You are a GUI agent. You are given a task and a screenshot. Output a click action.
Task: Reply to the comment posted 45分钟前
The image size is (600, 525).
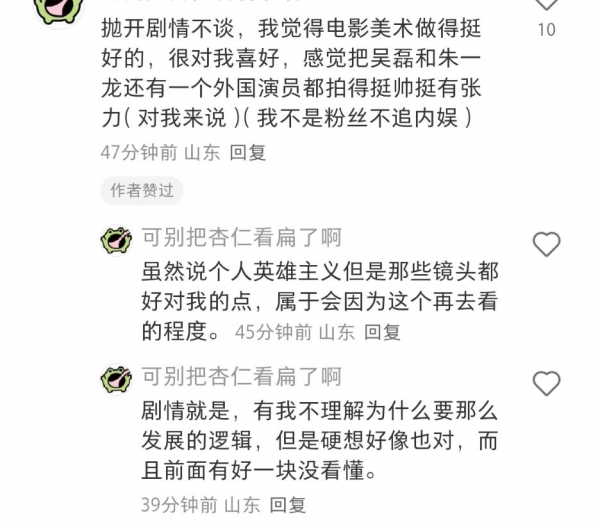click(382, 333)
